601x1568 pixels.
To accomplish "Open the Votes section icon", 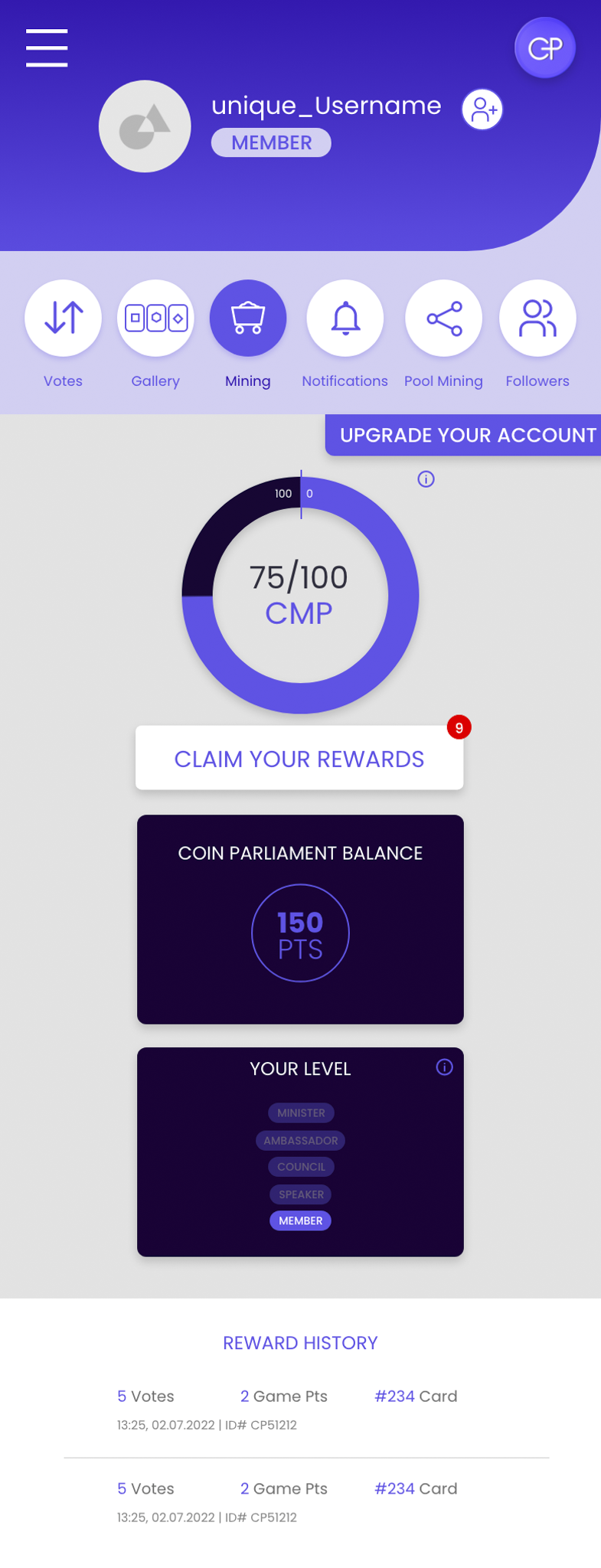I will tap(62, 317).
